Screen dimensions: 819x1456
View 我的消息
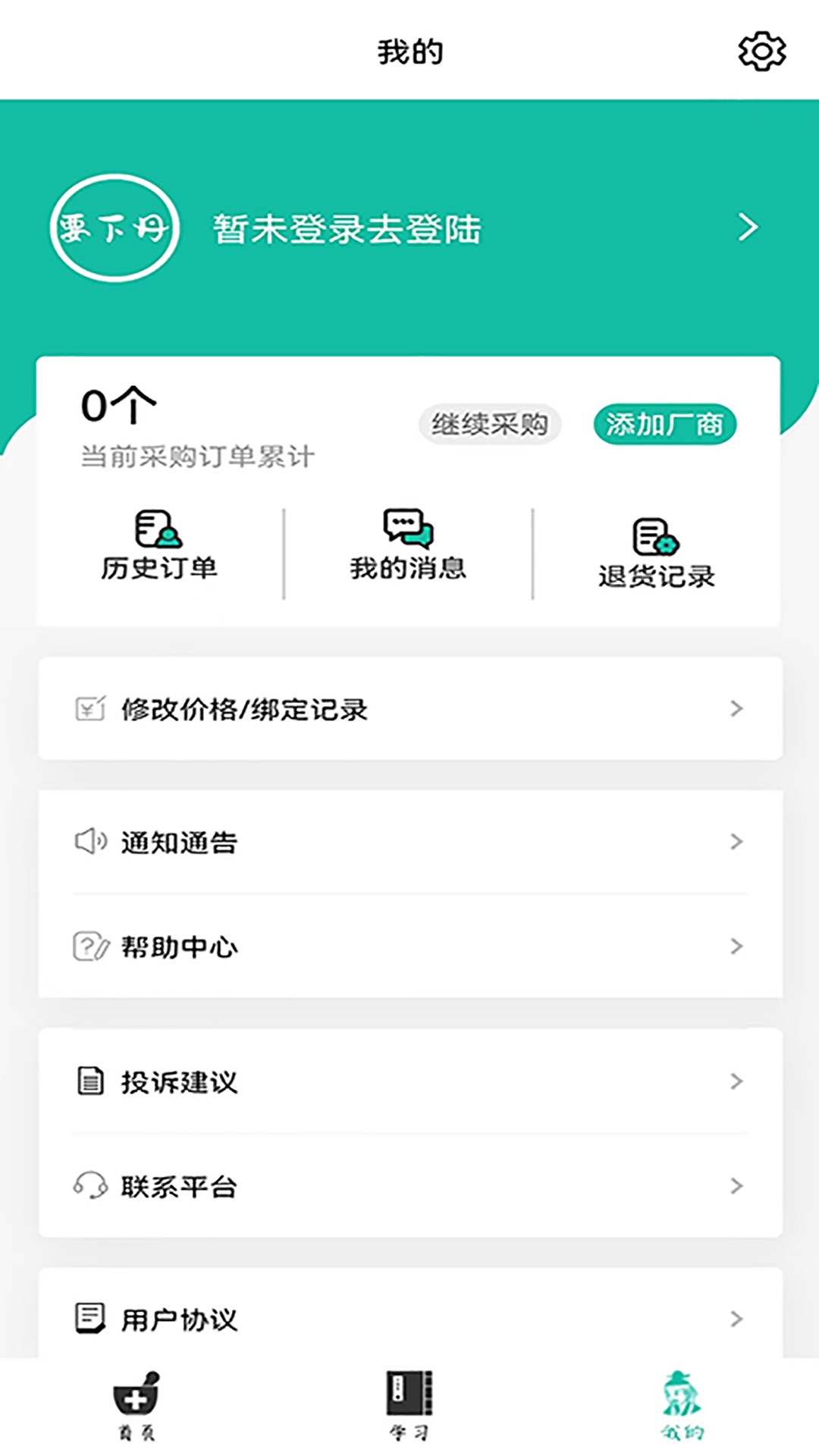[x=408, y=546]
